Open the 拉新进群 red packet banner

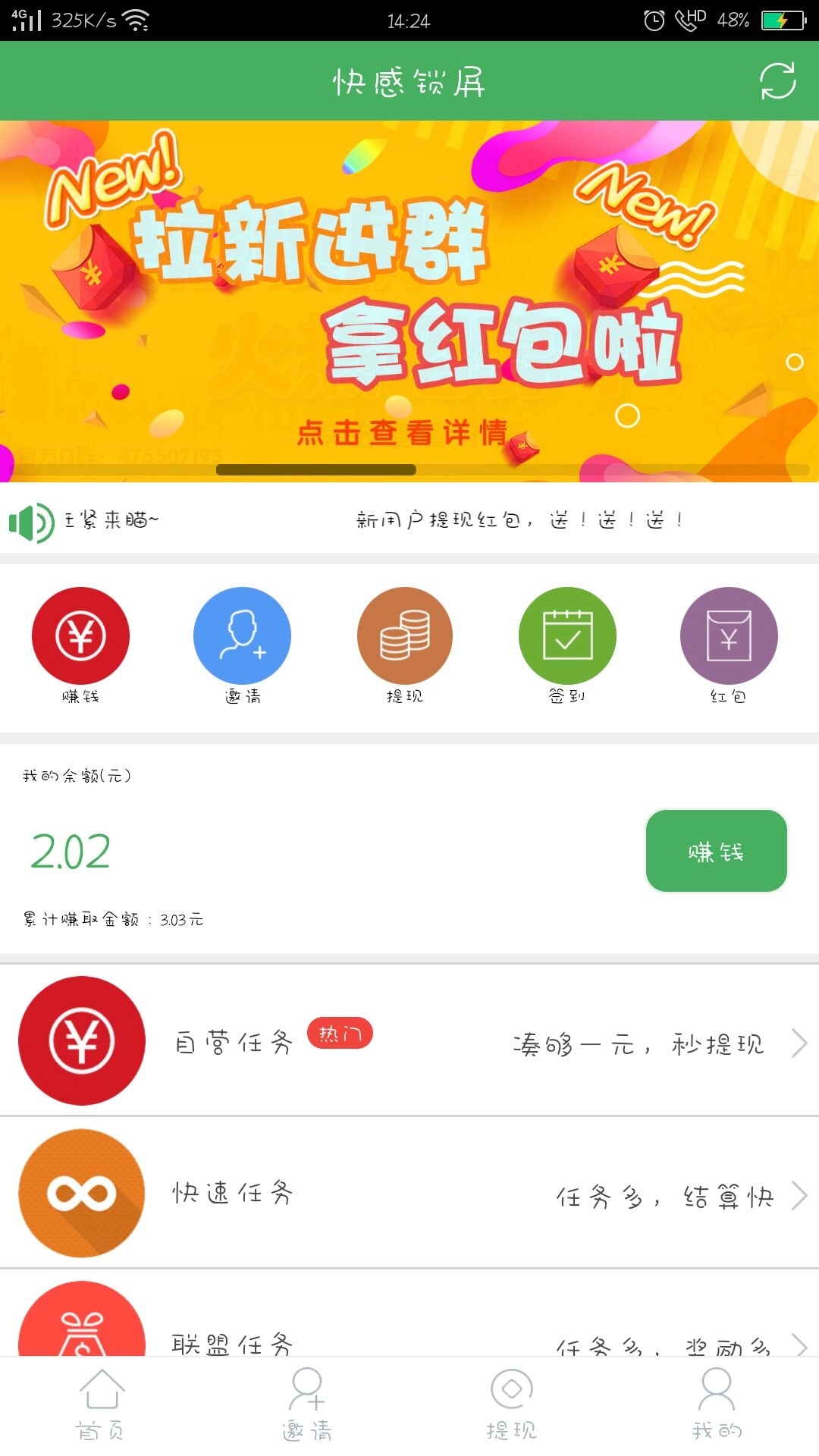(x=409, y=300)
